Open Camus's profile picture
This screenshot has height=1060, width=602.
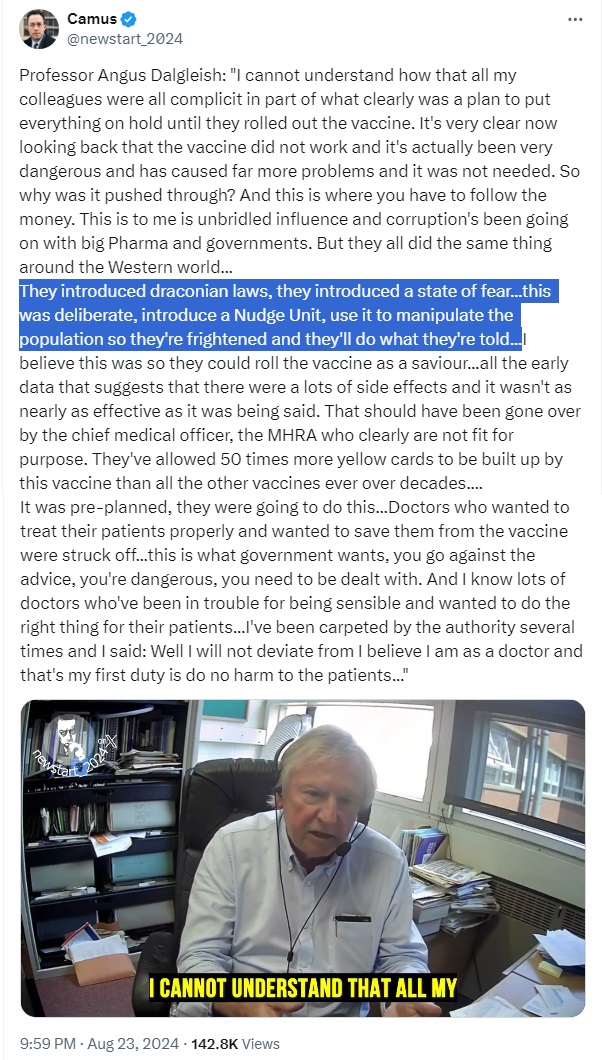[x=40, y=29]
